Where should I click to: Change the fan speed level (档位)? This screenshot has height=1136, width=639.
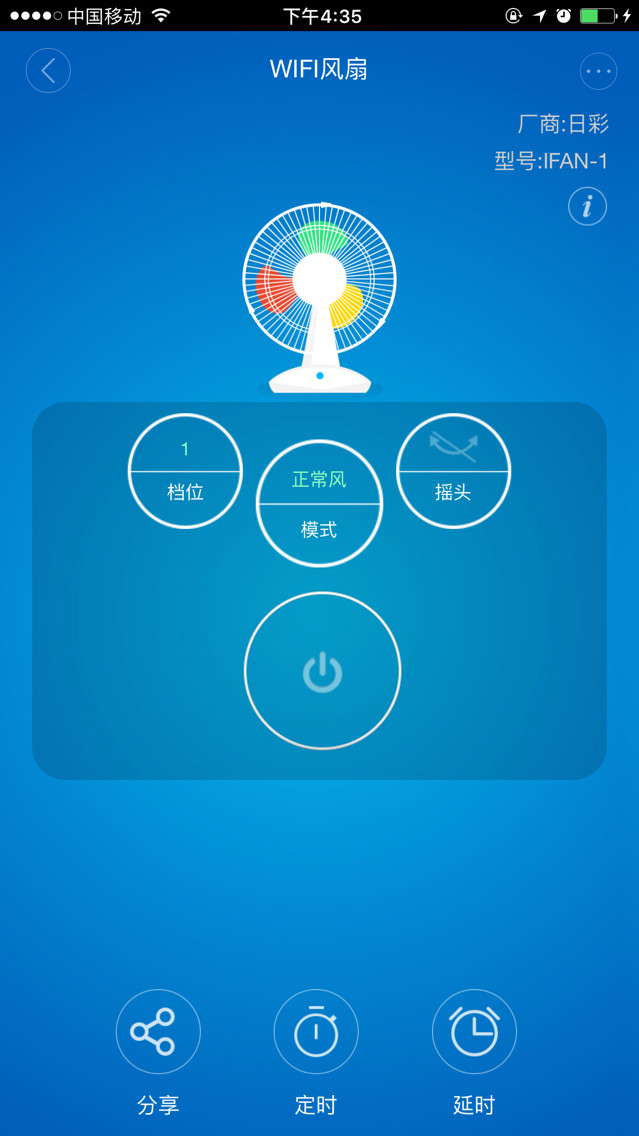click(x=185, y=471)
